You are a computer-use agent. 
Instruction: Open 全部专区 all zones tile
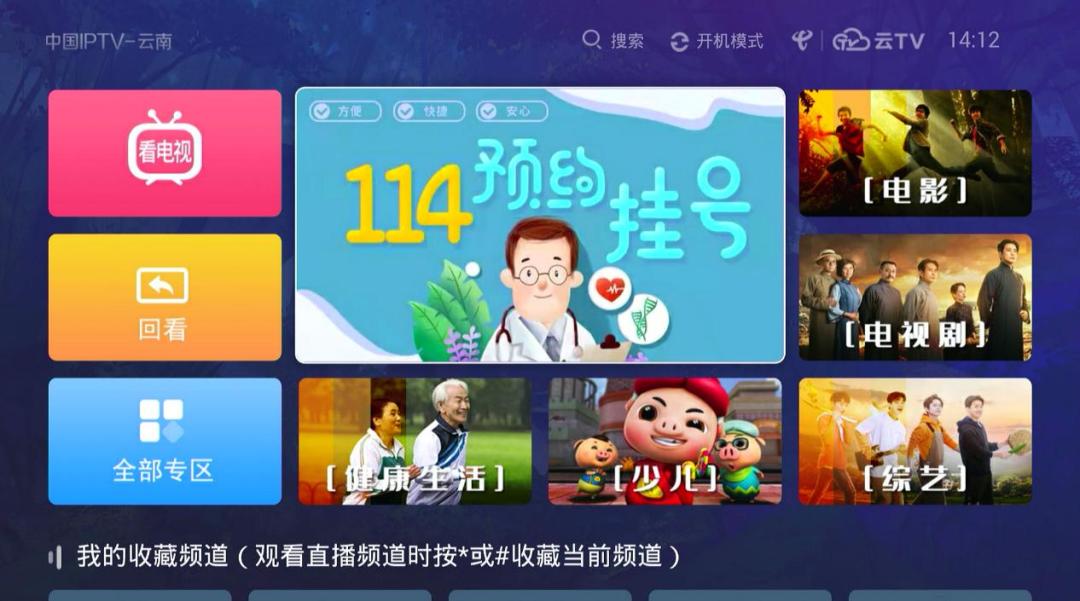165,441
